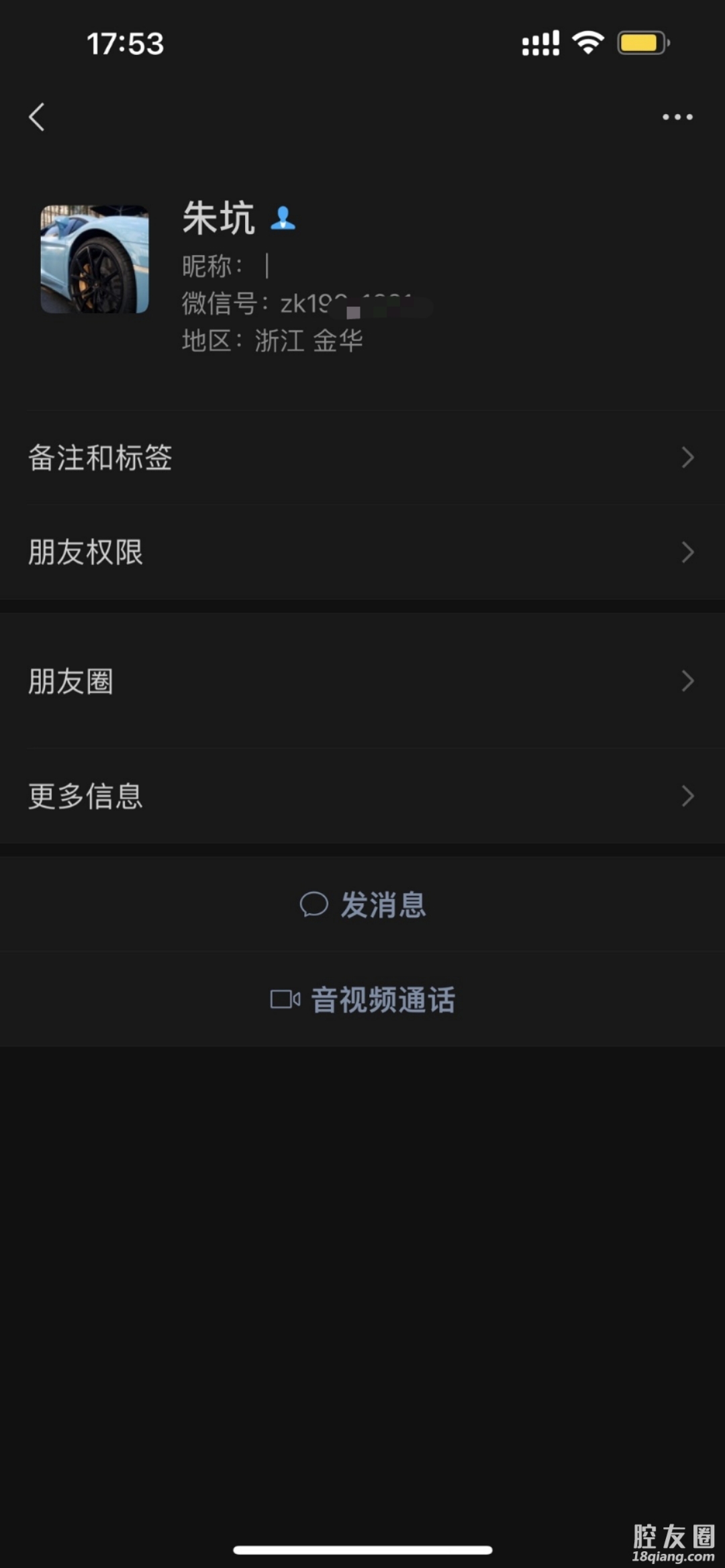The height and width of the screenshot is (1568, 725).
Task: Go back to the previous screen
Action: coord(38,117)
